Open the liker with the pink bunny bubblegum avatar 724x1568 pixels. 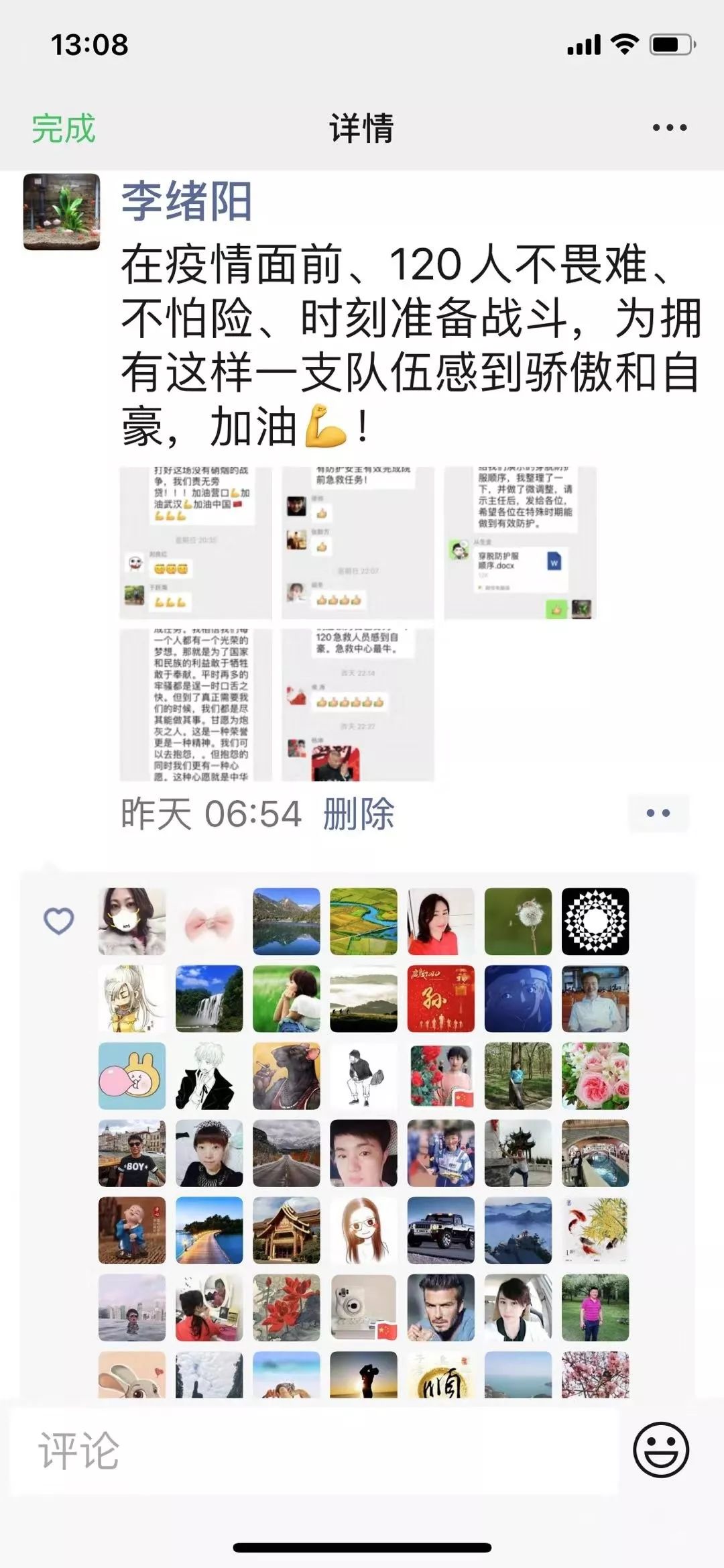pos(132,1076)
